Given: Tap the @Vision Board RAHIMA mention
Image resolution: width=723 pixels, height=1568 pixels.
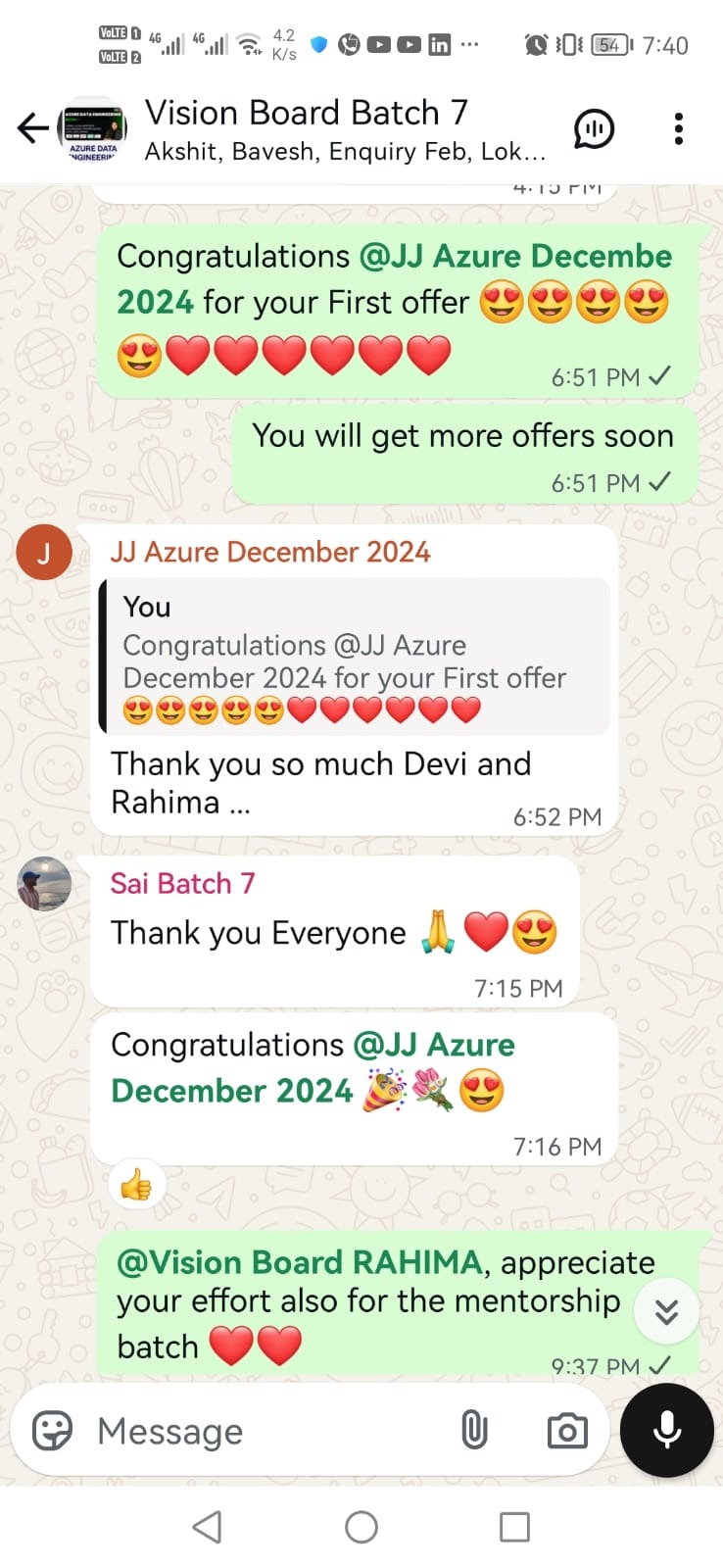Looking at the screenshot, I should [x=299, y=1262].
